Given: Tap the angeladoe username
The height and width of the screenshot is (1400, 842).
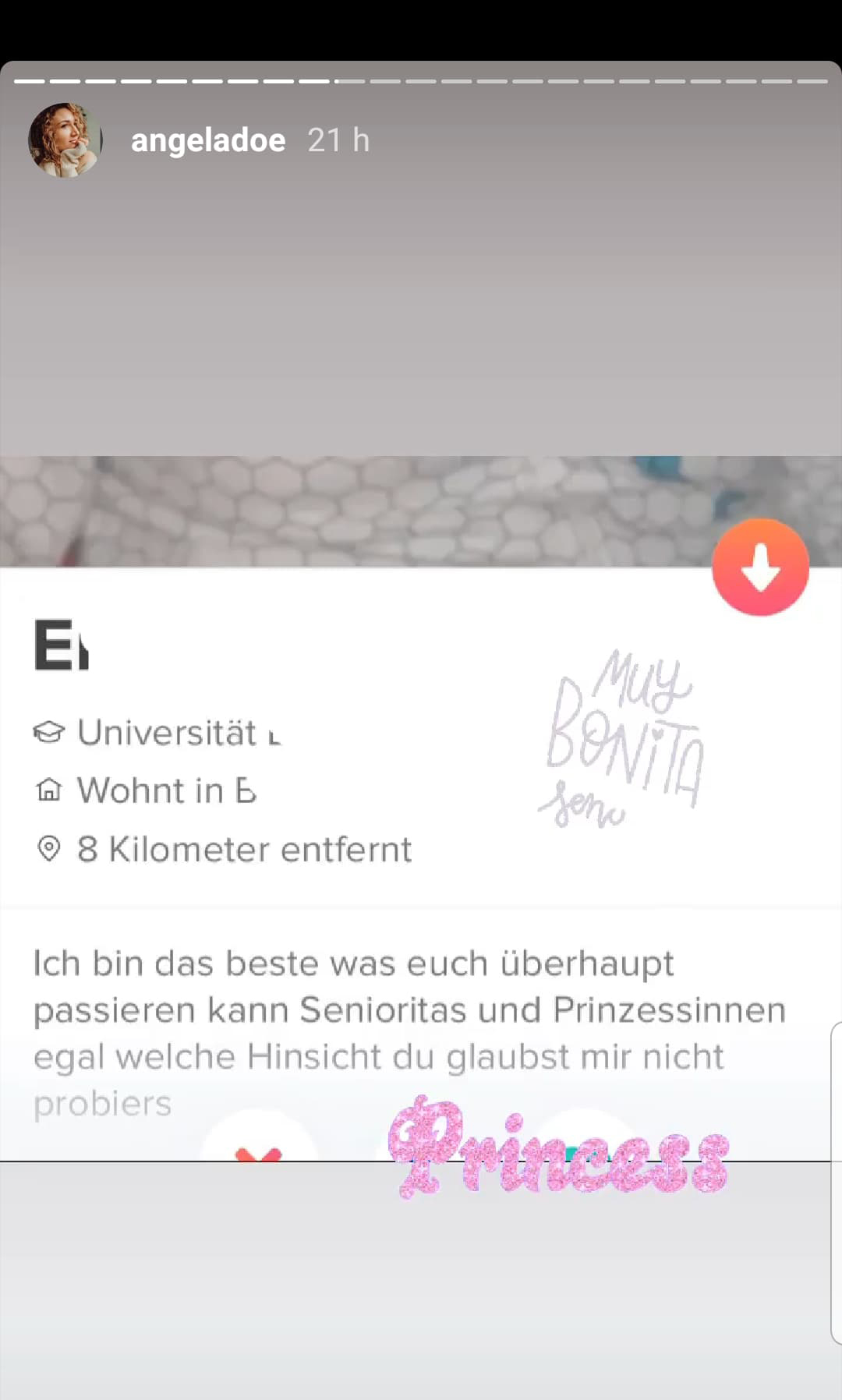Looking at the screenshot, I should [207, 141].
